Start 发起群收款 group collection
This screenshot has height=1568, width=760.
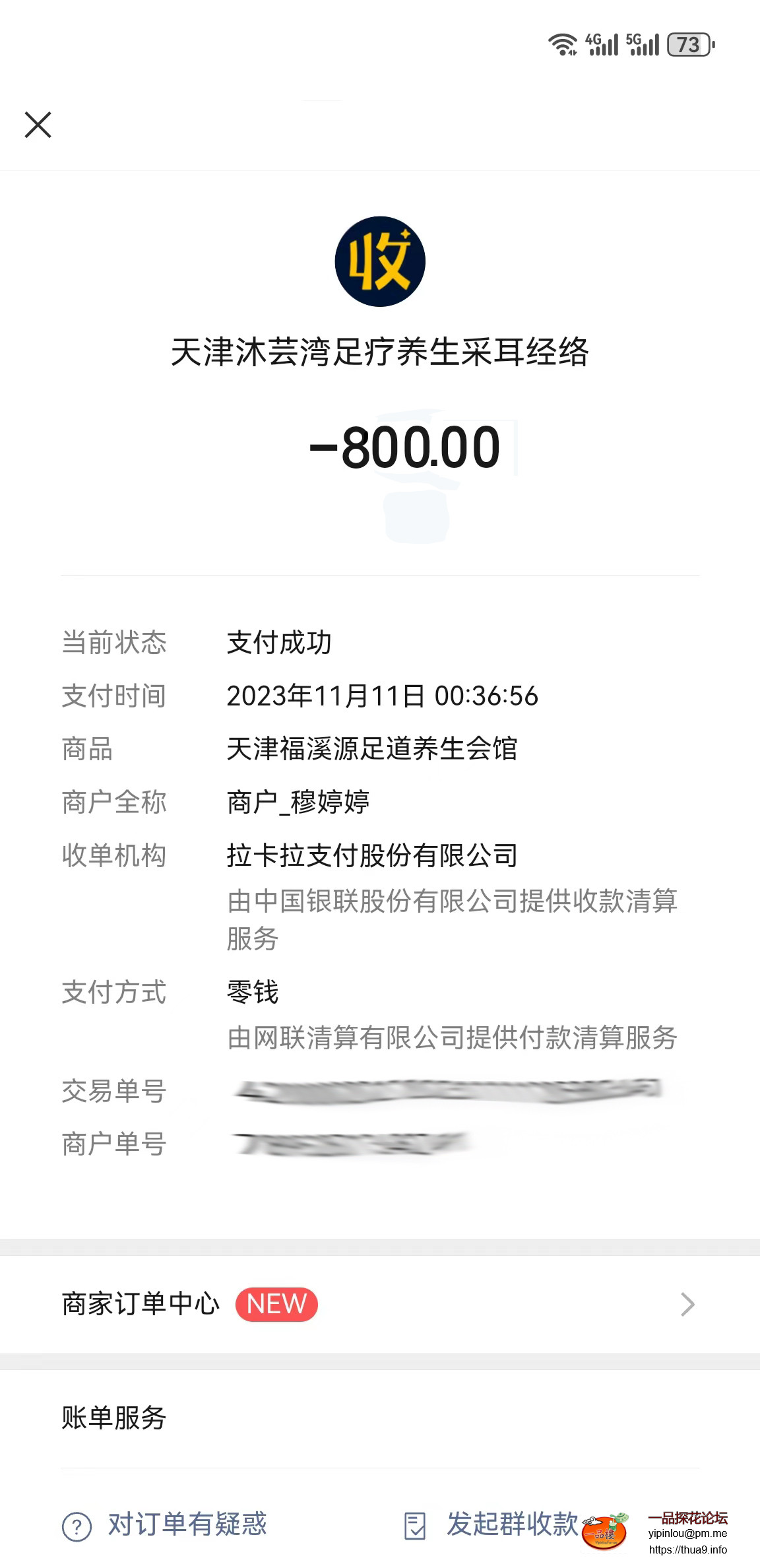(x=491, y=1524)
